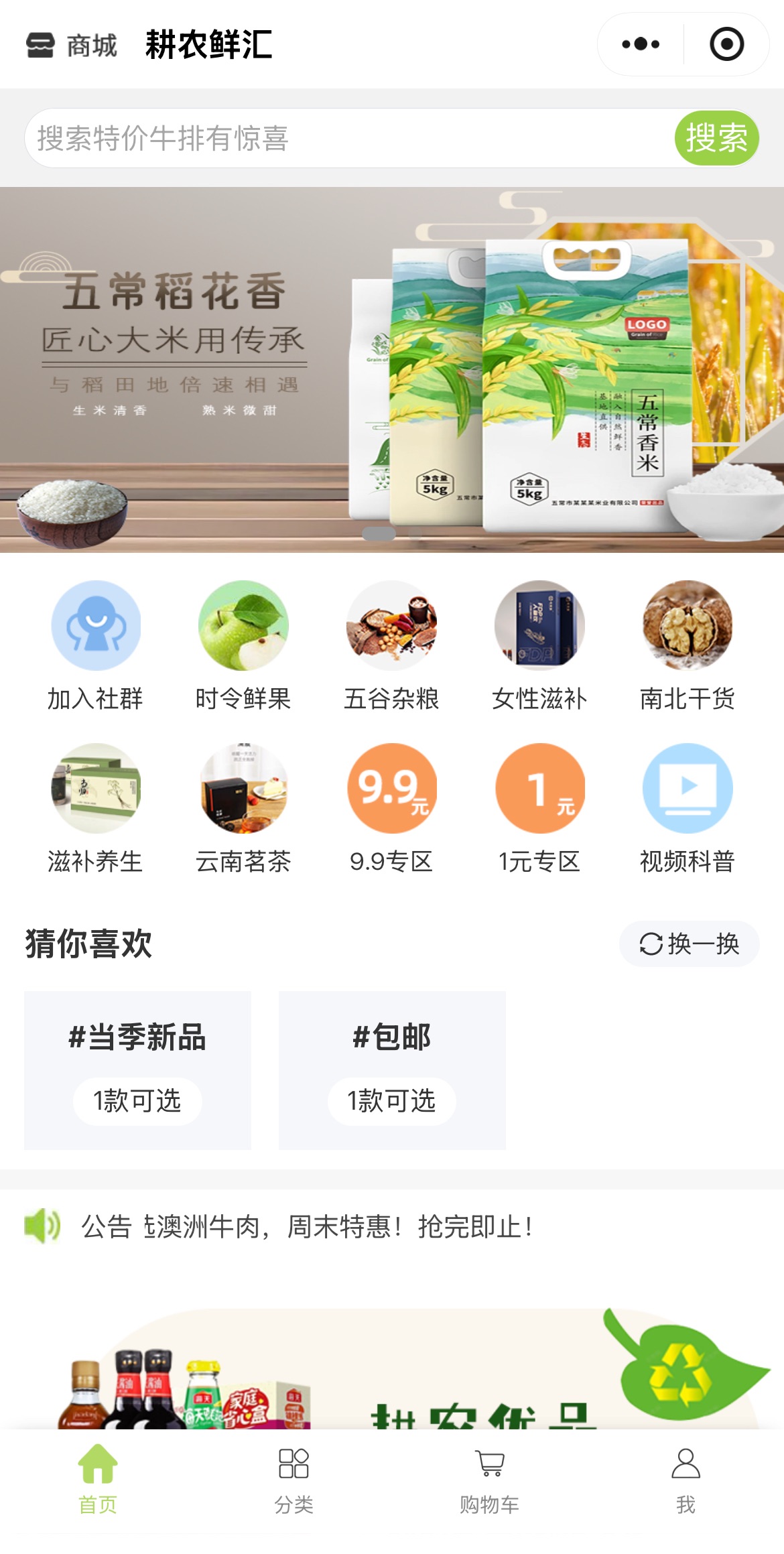This screenshot has width=784, height=1554.
Task: Open the 五常稻花香 rice banner
Action: coord(392,369)
